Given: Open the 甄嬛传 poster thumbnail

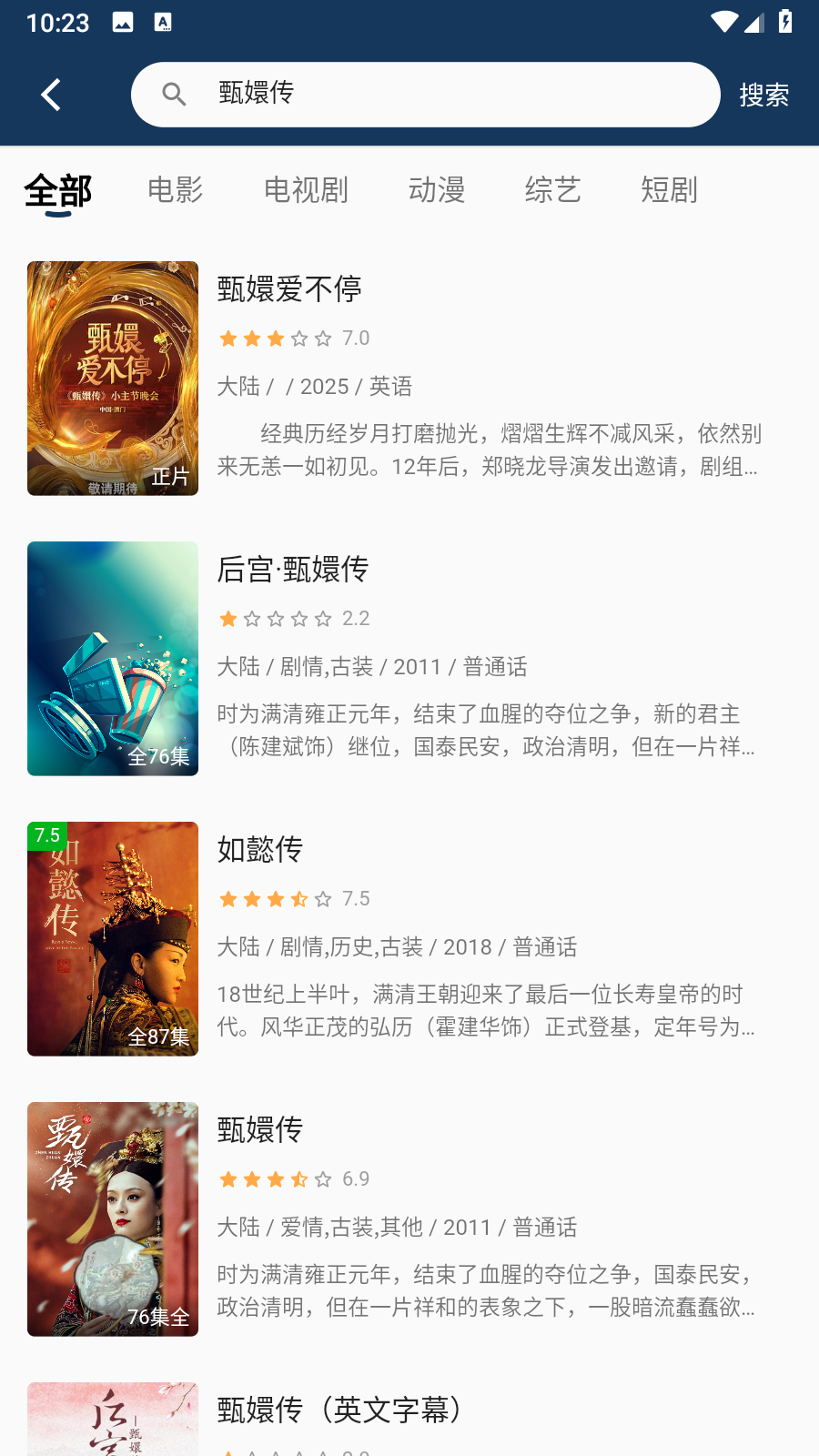Looking at the screenshot, I should pos(112,1218).
